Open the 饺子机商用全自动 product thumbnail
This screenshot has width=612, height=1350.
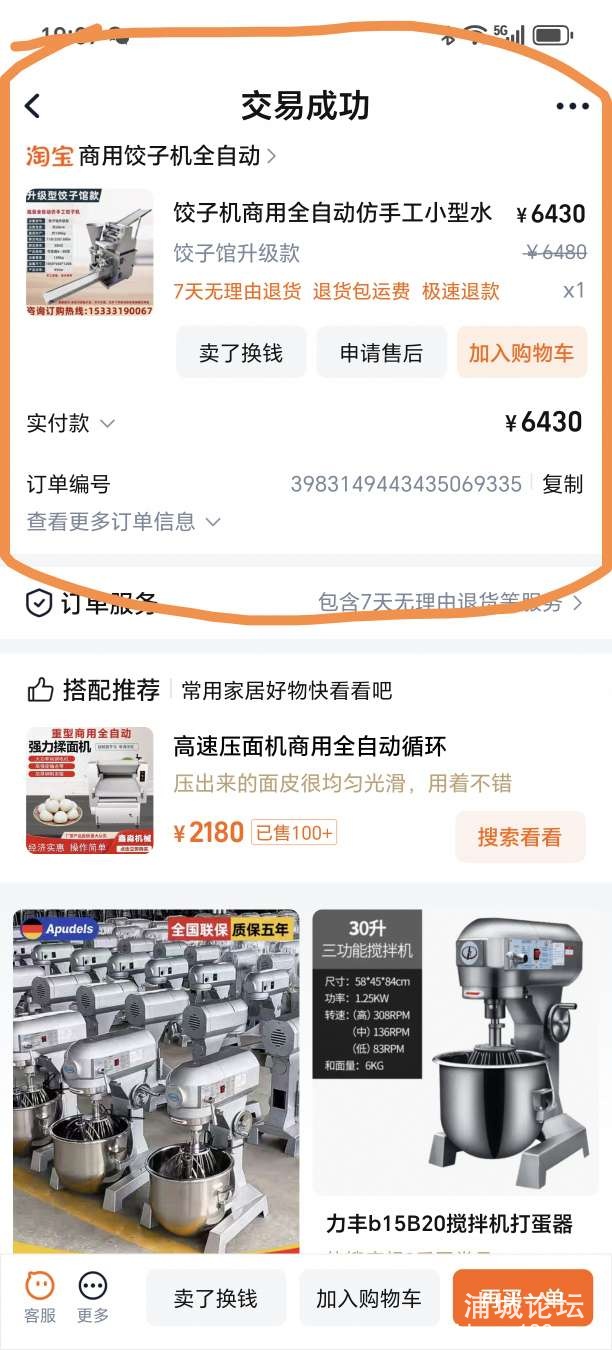tap(90, 253)
